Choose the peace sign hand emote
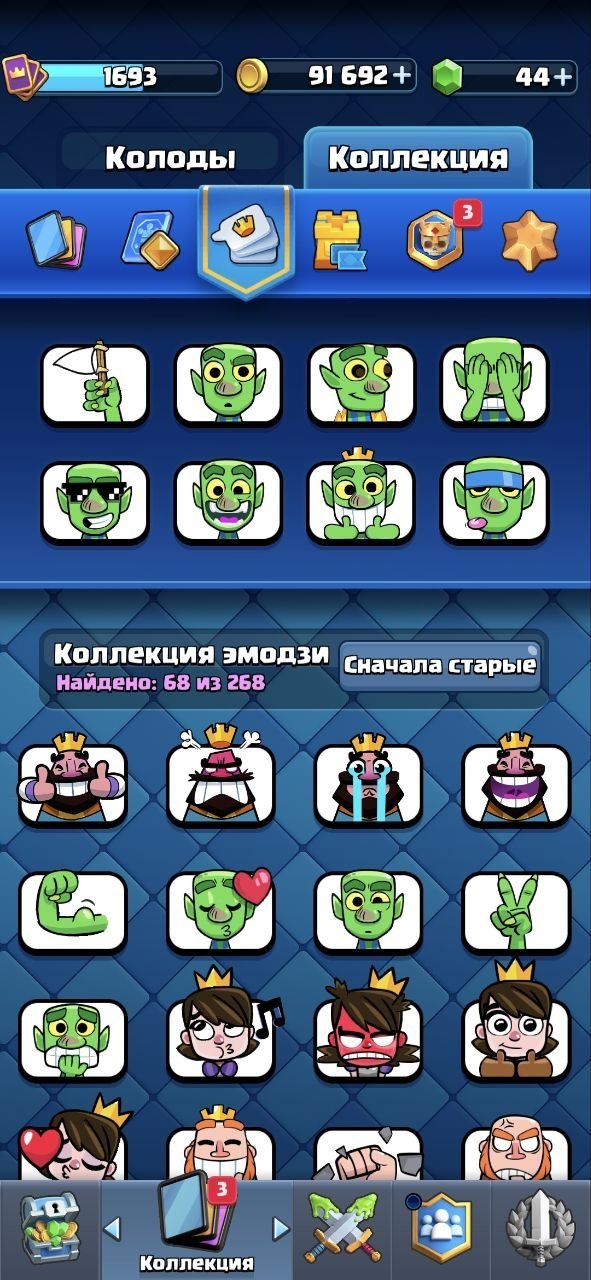This screenshot has height=1280, width=591. pos(517,911)
